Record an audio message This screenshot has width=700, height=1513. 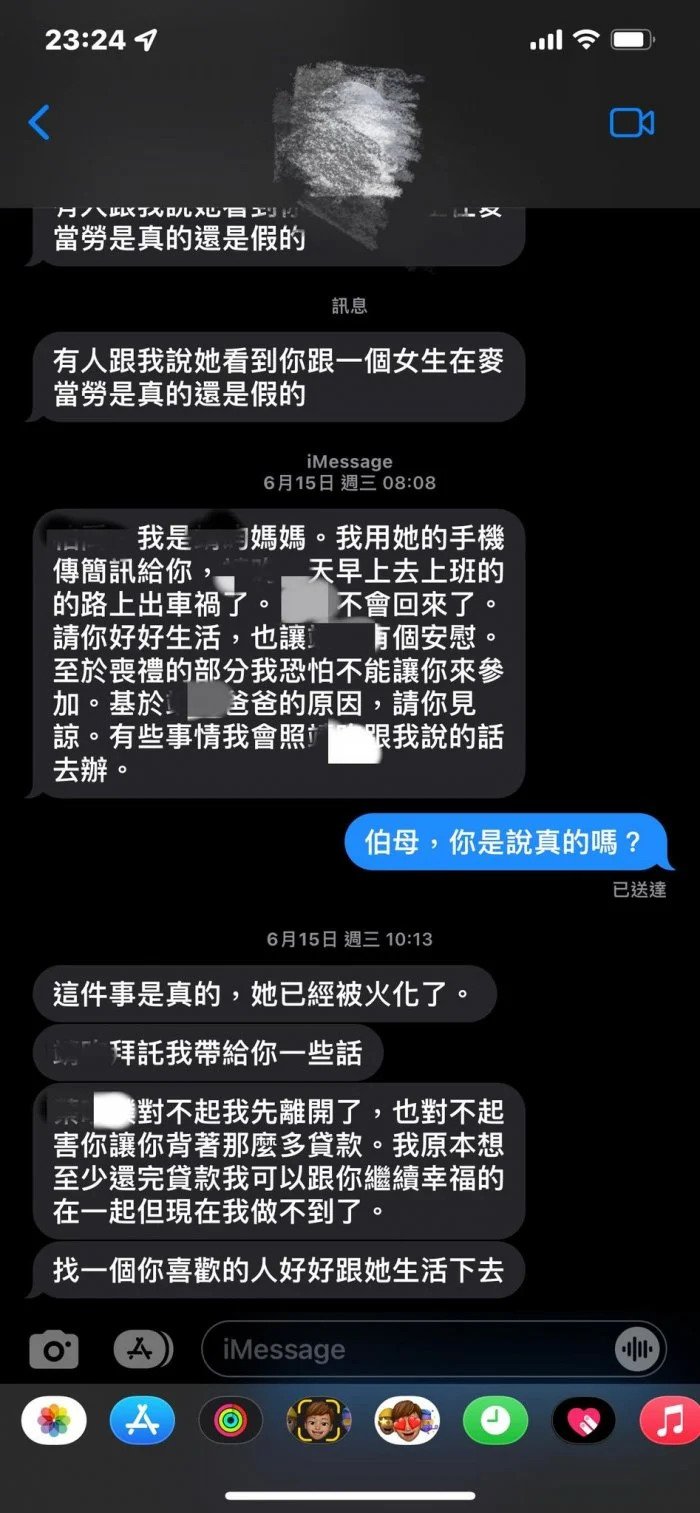[637, 1350]
